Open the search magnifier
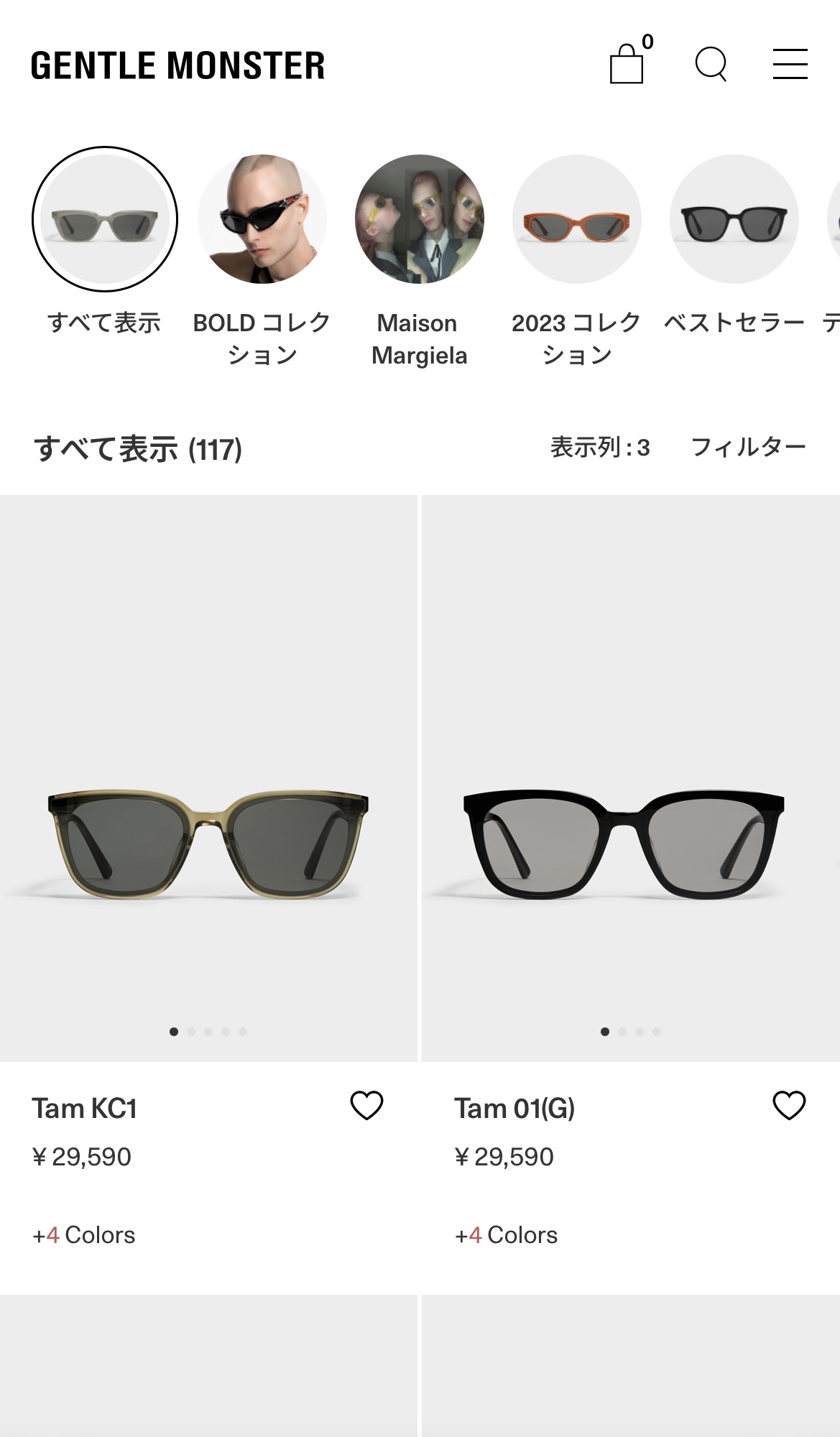This screenshot has width=840, height=1437. coord(711,64)
